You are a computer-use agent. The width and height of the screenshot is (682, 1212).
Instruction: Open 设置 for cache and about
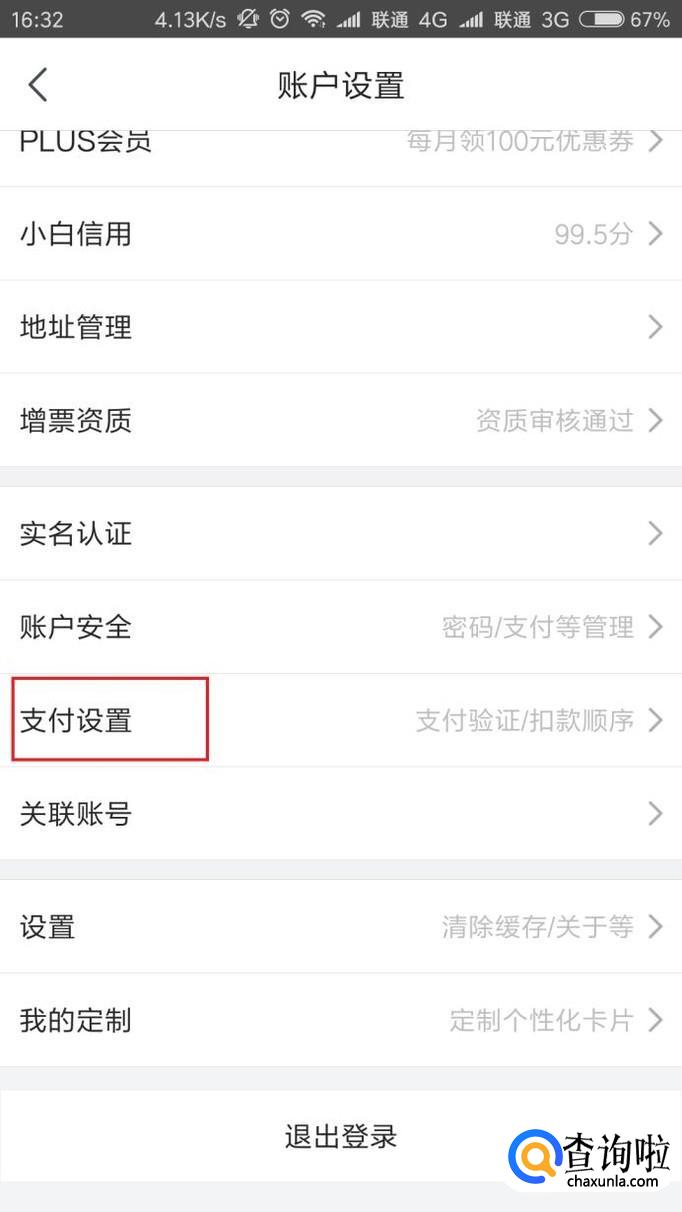[x=340, y=927]
